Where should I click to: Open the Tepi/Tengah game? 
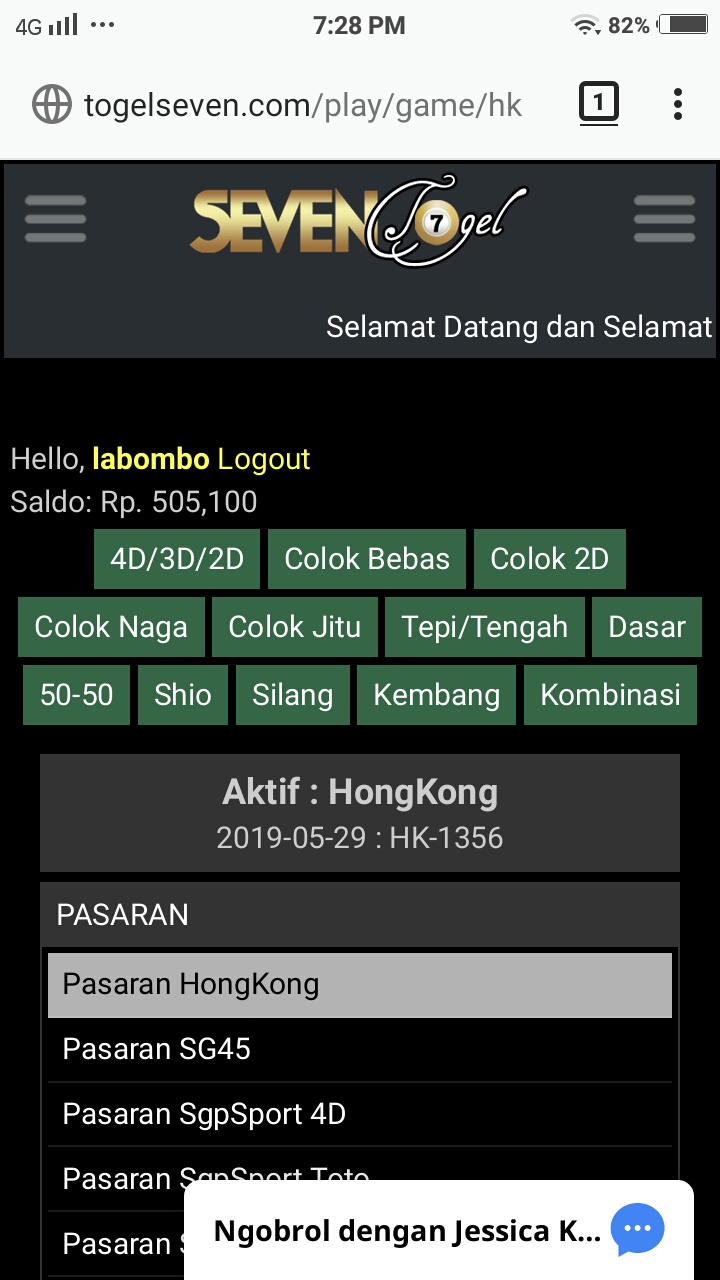(484, 627)
